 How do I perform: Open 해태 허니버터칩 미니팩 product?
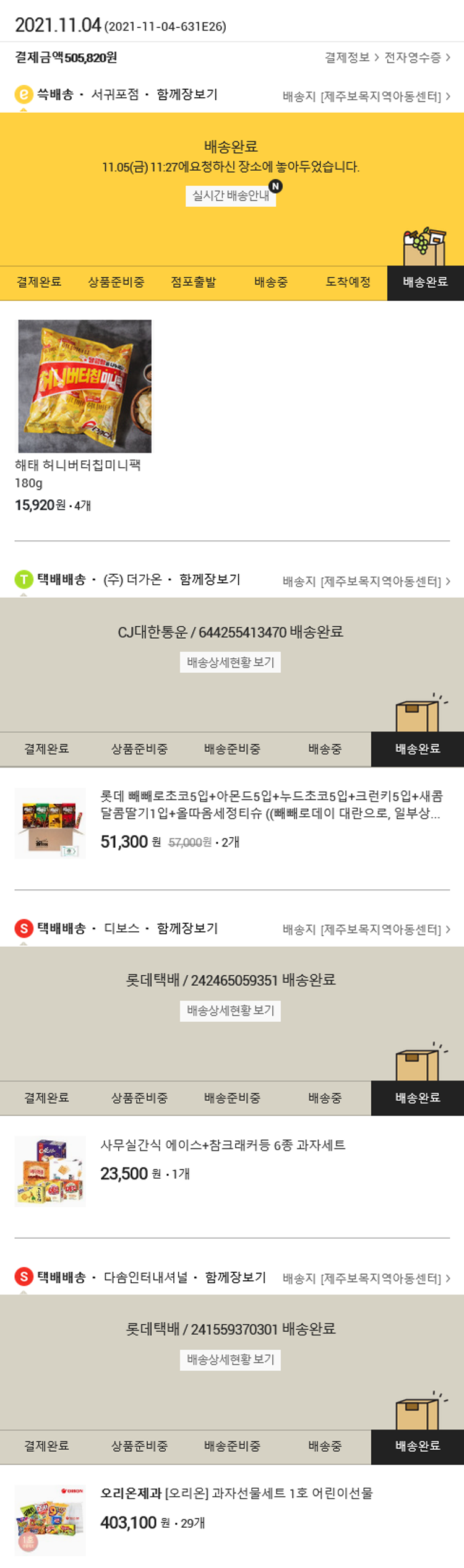click(85, 386)
